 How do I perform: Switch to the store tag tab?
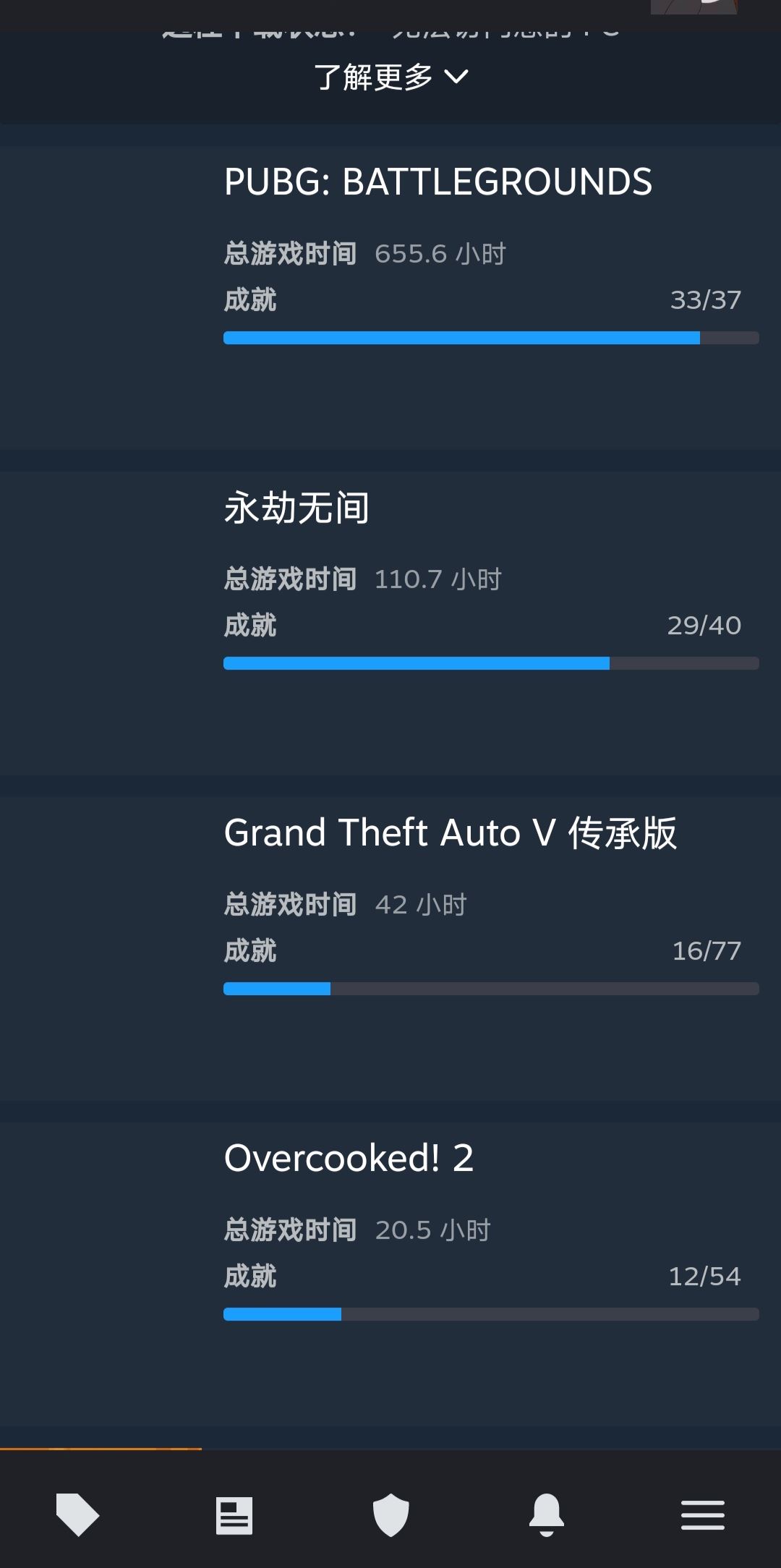tap(78, 1514)
